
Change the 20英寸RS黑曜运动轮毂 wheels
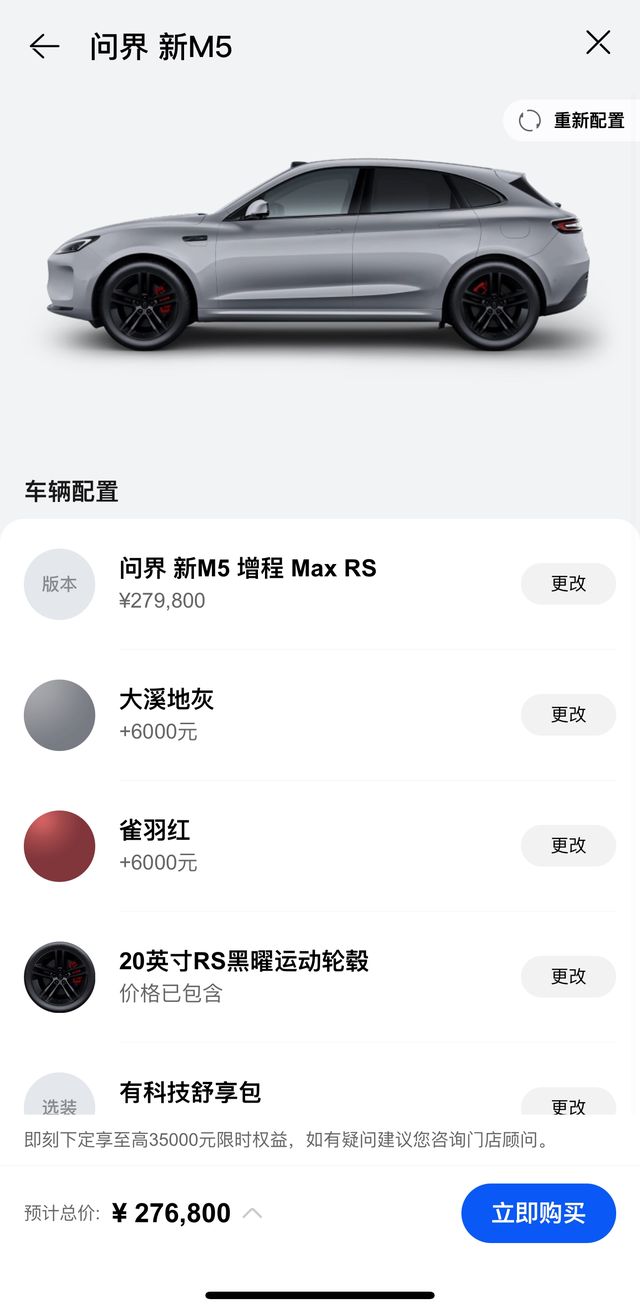pos(568,976)
